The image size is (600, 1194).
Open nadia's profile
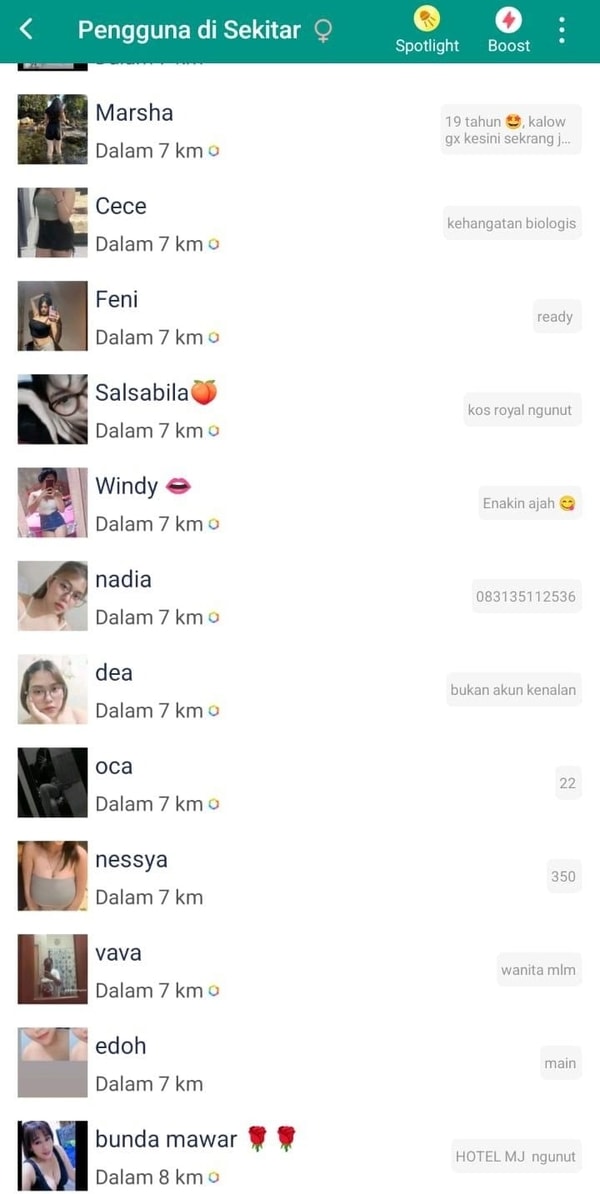[x=300, y=597]
